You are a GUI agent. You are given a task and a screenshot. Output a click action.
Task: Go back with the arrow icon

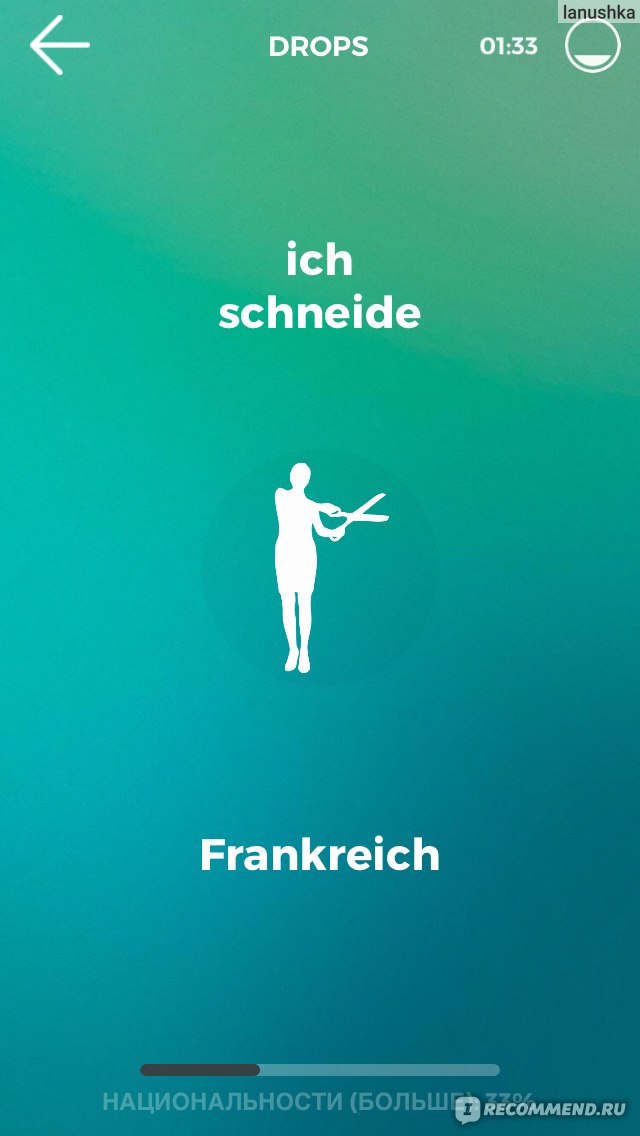point(59,45)
